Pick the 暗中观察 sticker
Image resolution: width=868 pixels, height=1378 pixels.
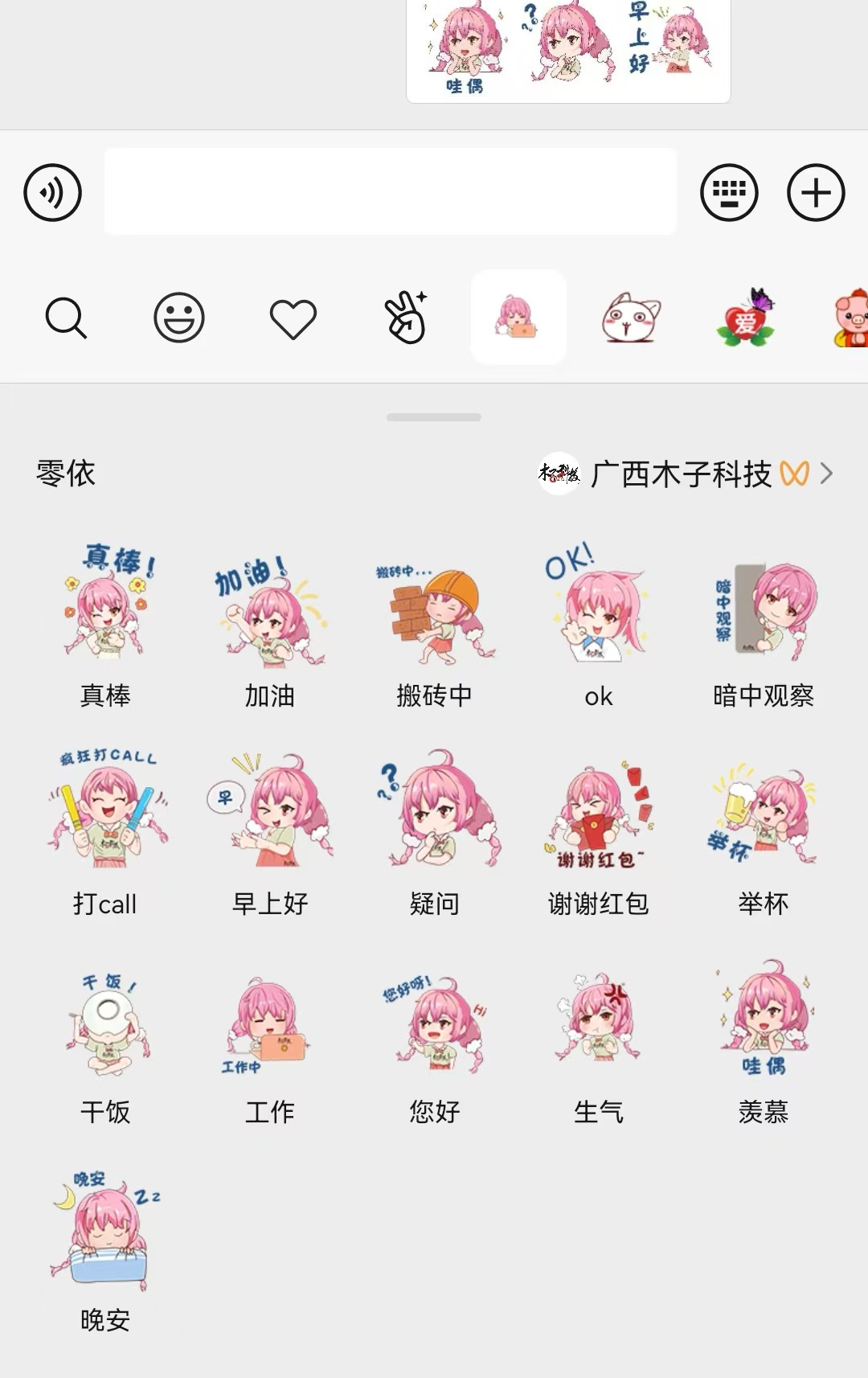(764, 613)
